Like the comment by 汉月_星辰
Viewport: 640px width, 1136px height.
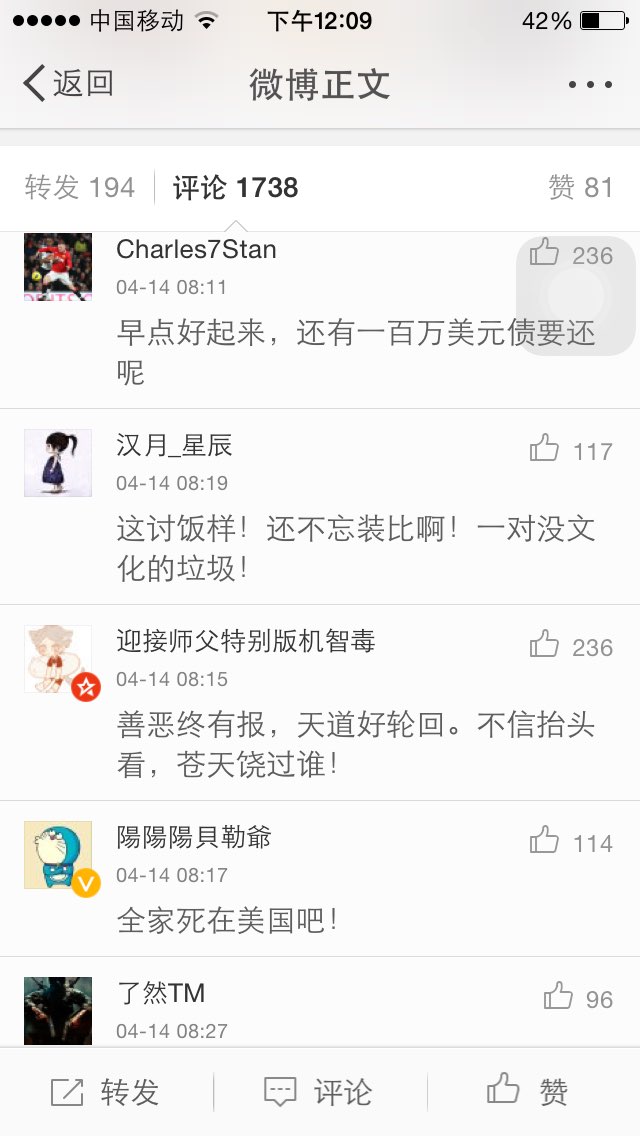coord(571,450)
